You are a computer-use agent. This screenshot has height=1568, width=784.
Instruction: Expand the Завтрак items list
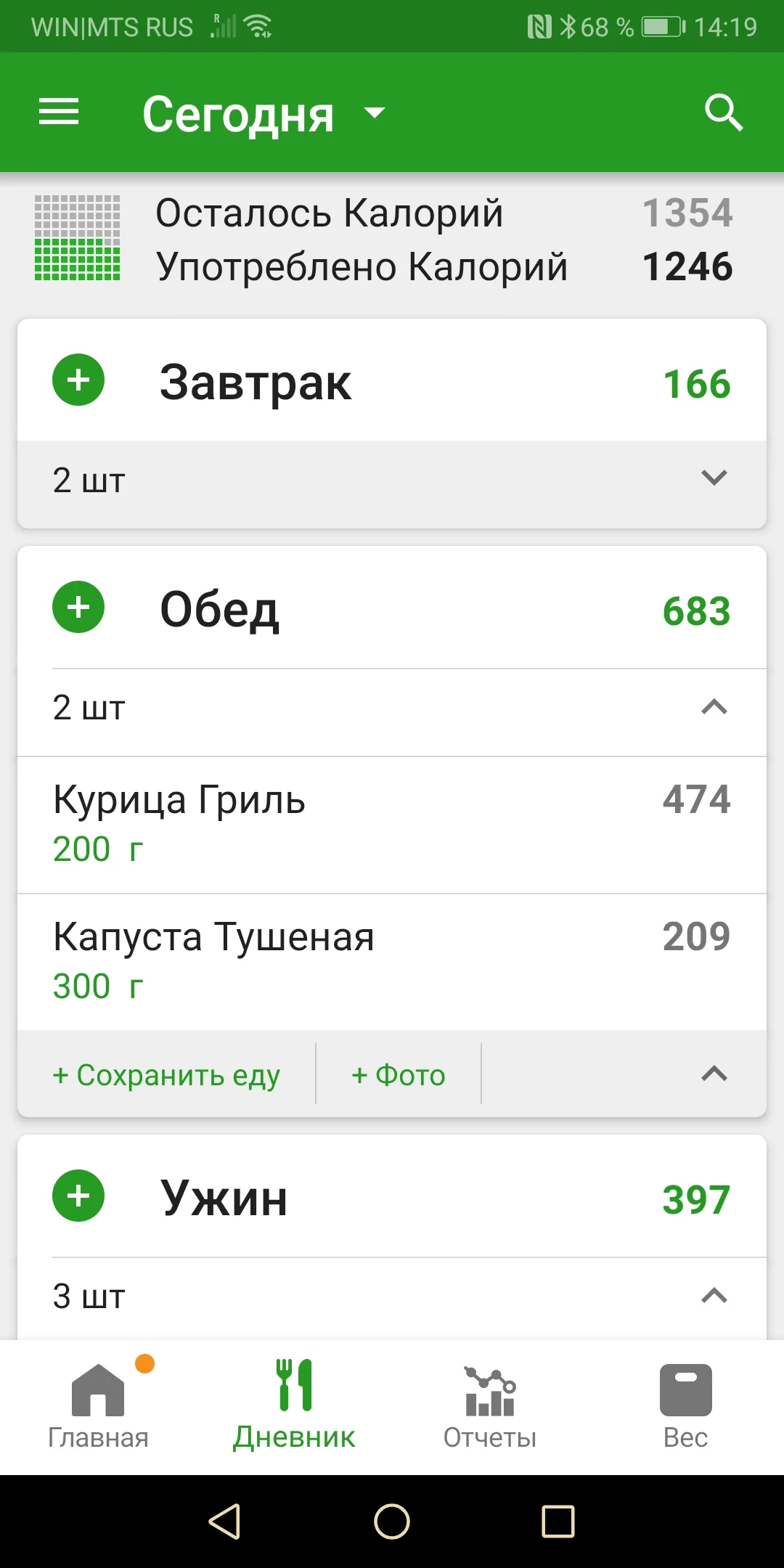point(714,478)
